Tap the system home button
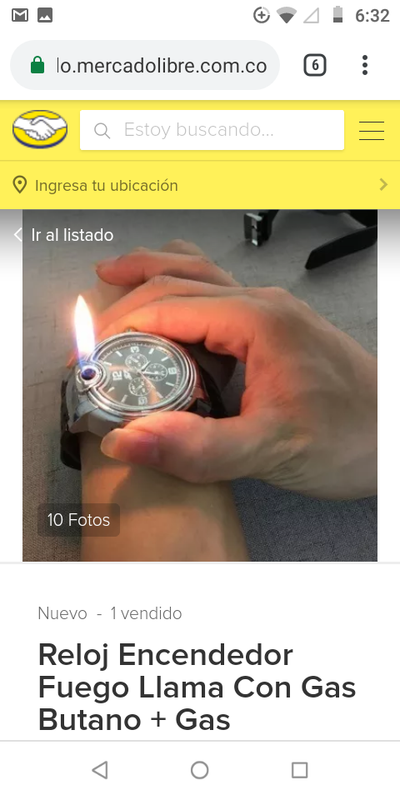 pos(199,770)
